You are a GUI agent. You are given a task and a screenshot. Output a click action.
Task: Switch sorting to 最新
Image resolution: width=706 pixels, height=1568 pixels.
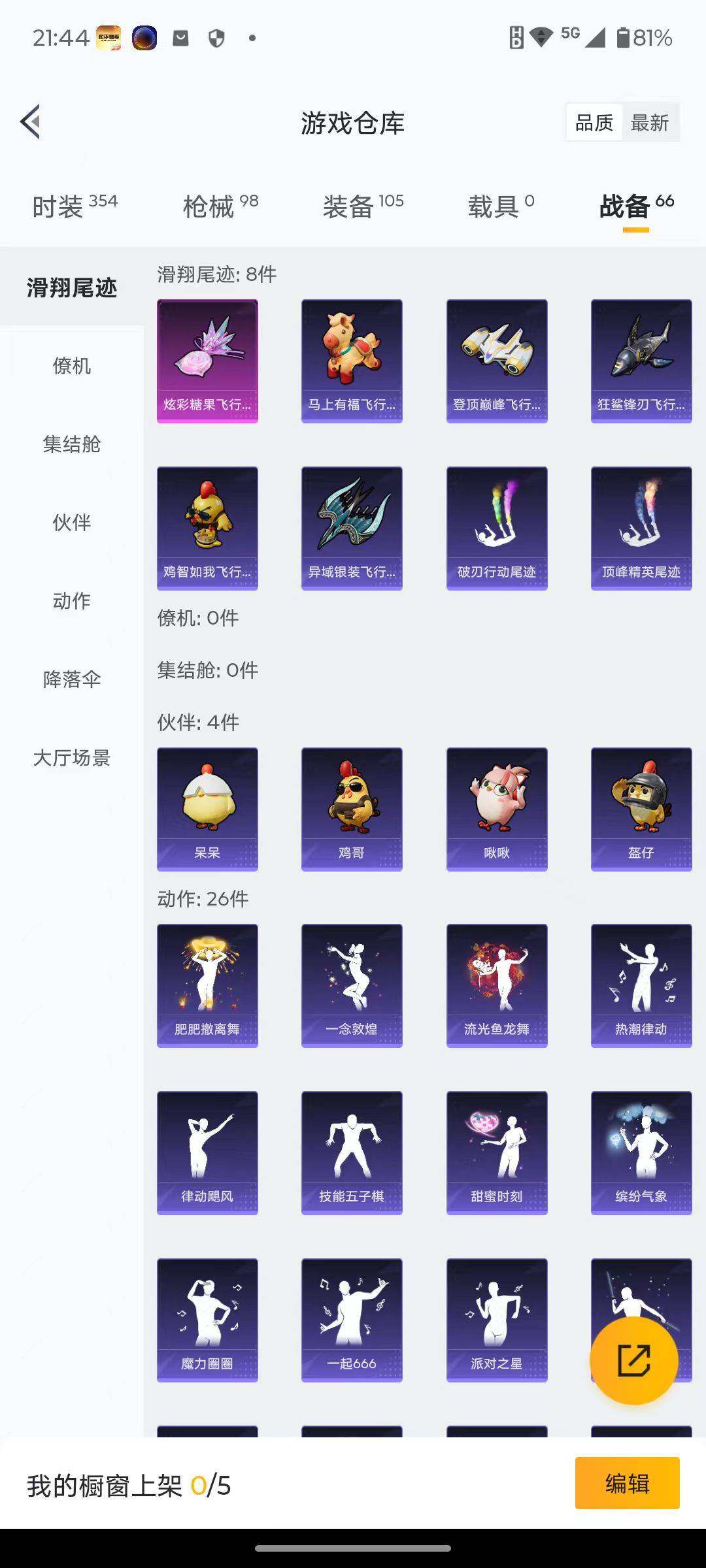click(x=650, y=122)
